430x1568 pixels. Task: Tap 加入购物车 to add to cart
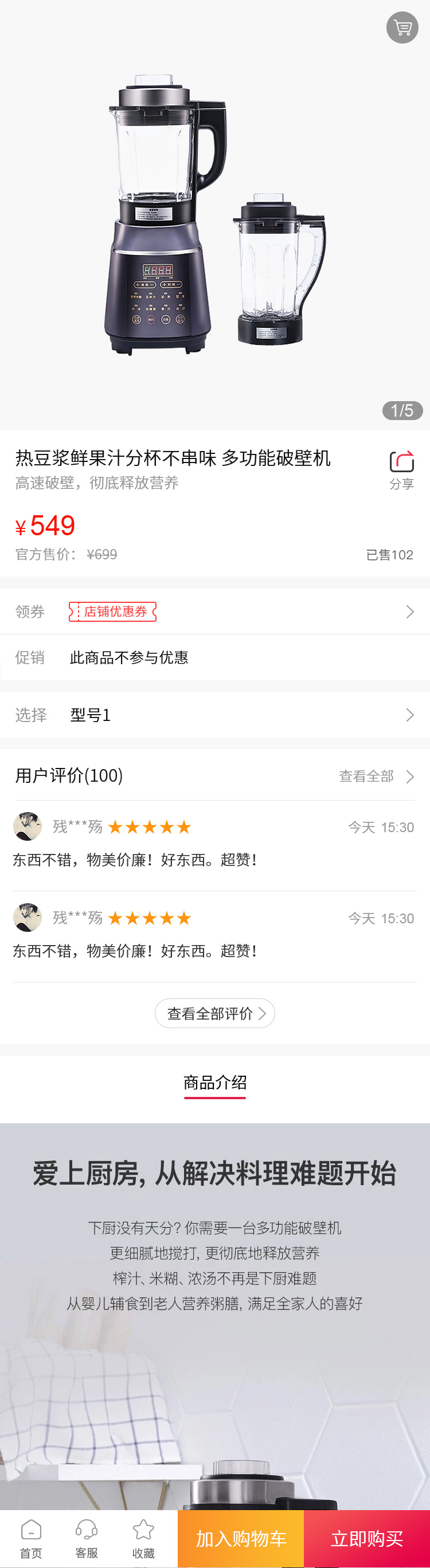(241, 1538)
